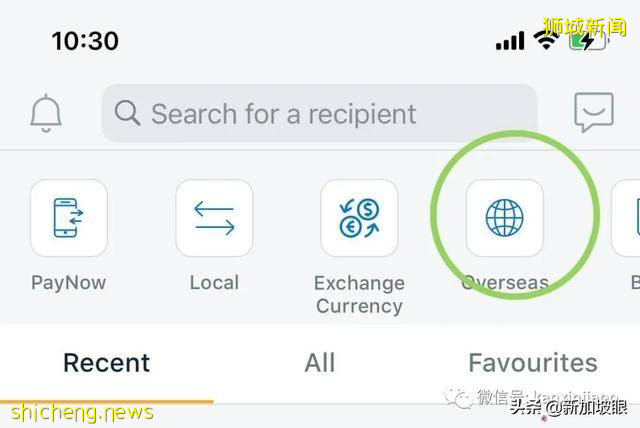Open the chat message icon
Screen dimensions: 640x428
click(x=593, y=113)
